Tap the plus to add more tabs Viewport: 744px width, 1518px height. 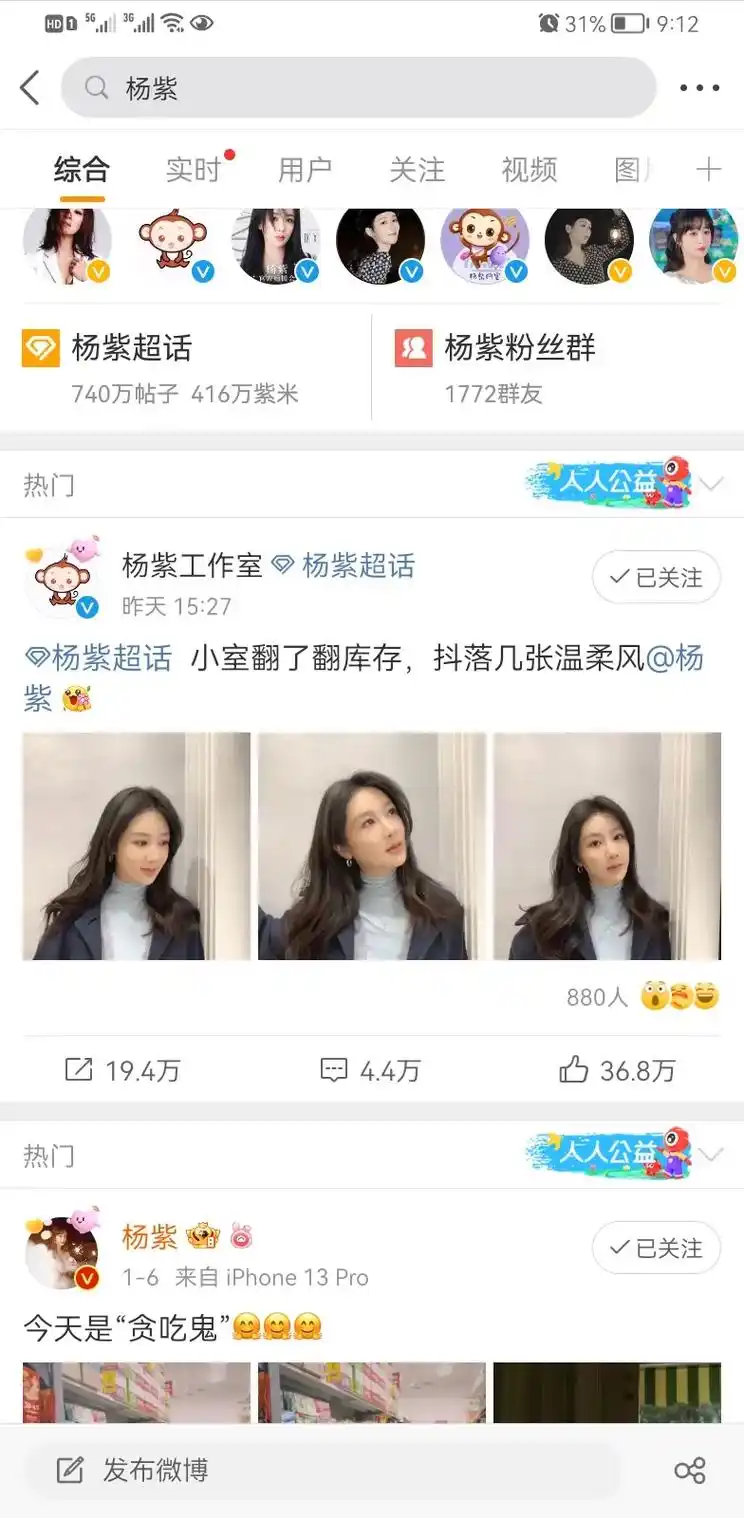point(710,169)
